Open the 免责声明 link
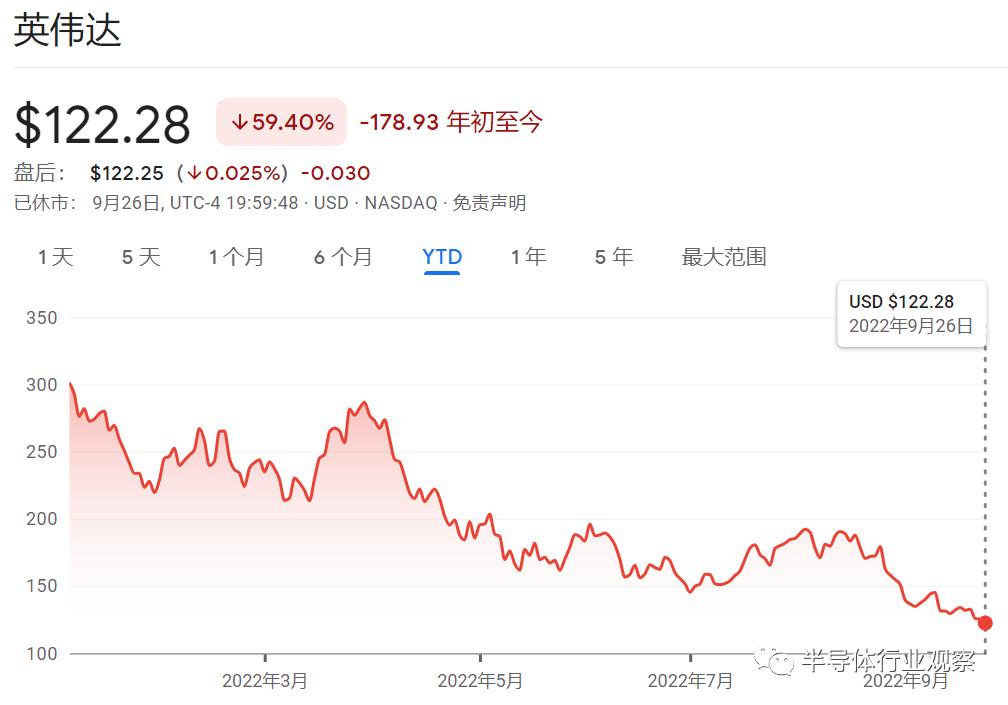This screenshot has height=705, width=1008. click(489, 203)
